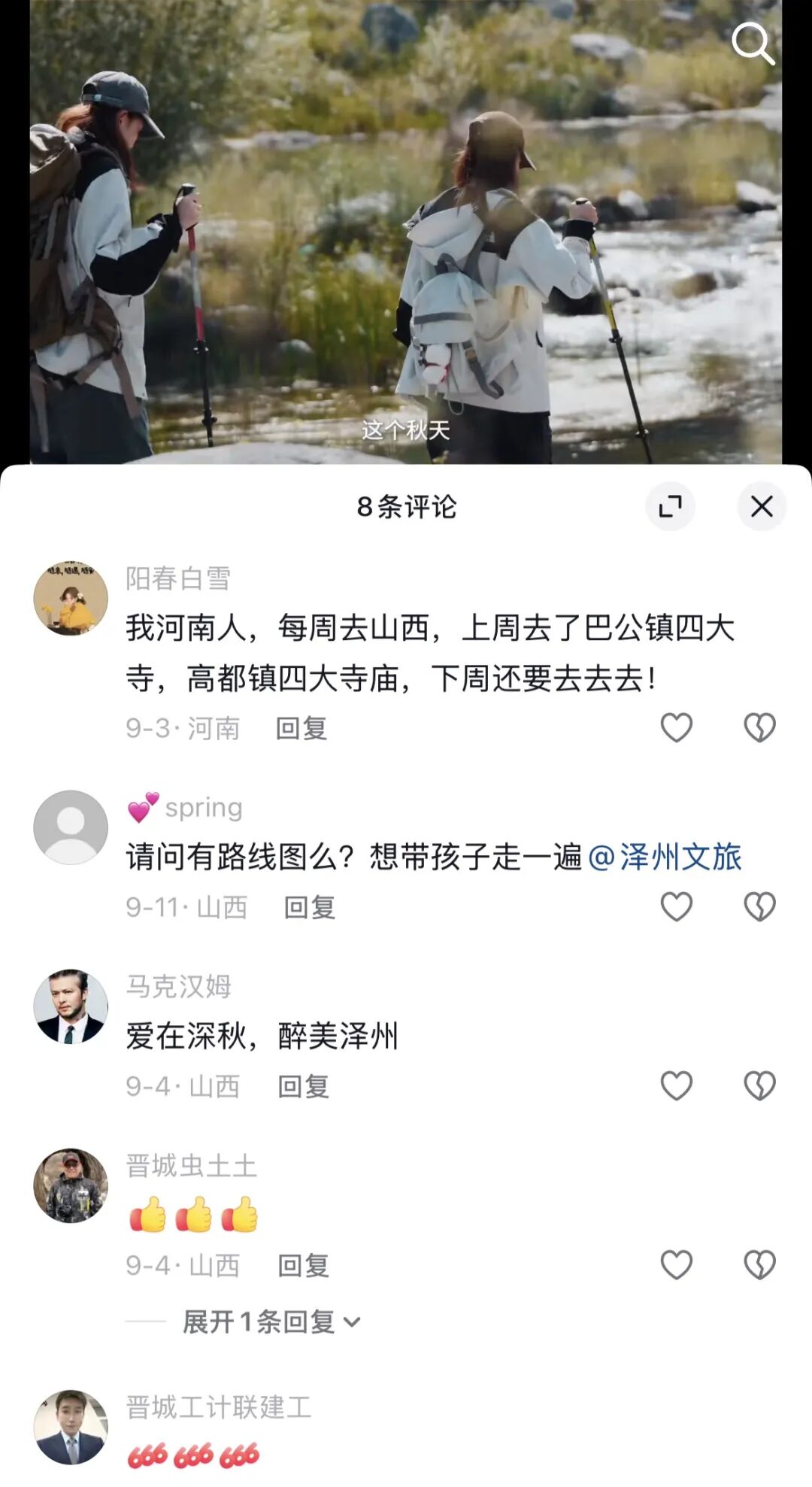Expand 1 reply under 晋城虫土土's comment

[271, 1322]
